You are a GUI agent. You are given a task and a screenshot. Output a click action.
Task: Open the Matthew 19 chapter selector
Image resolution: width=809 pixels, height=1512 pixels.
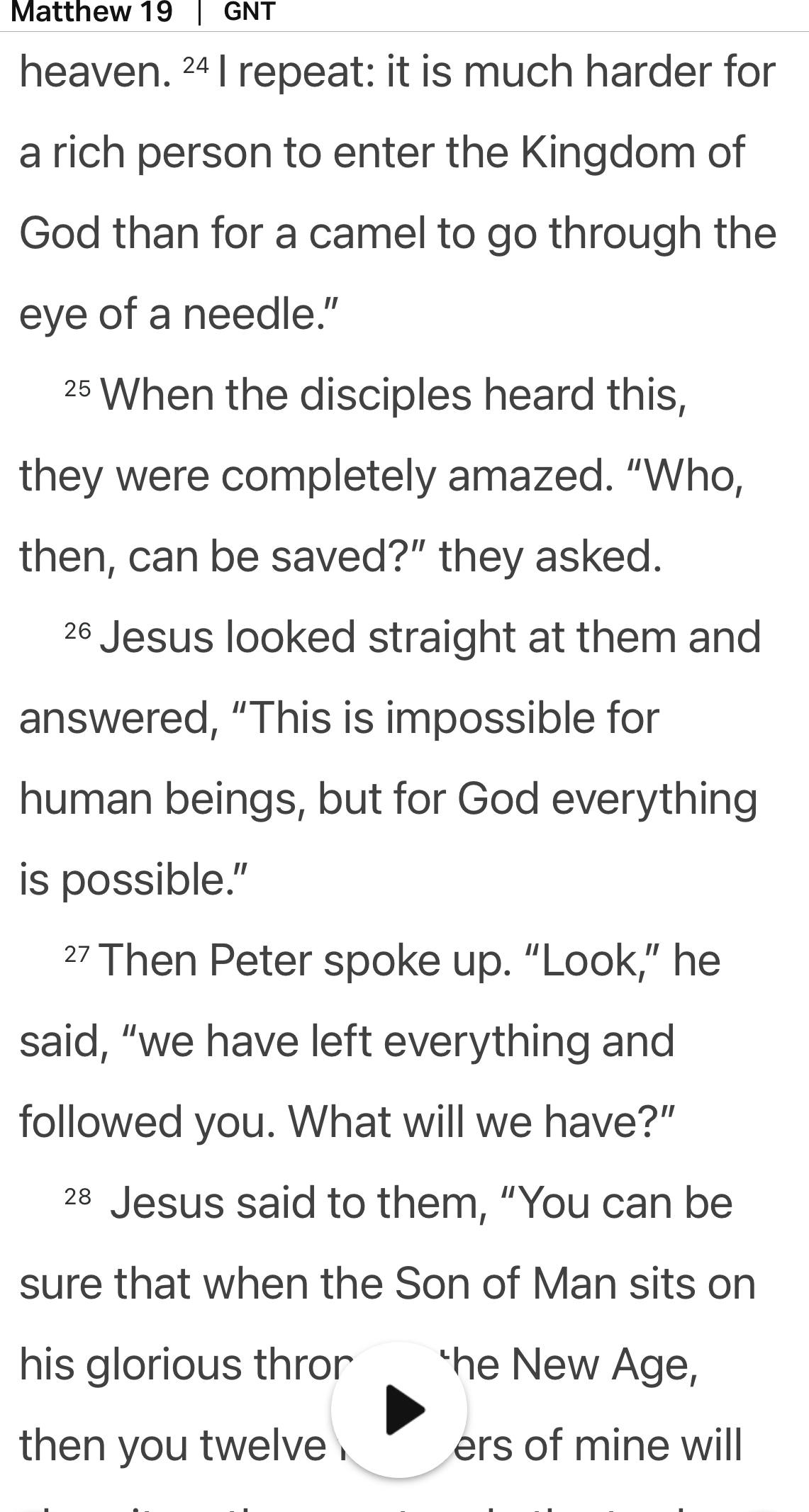pyautogui.click(x=92, y=12)
